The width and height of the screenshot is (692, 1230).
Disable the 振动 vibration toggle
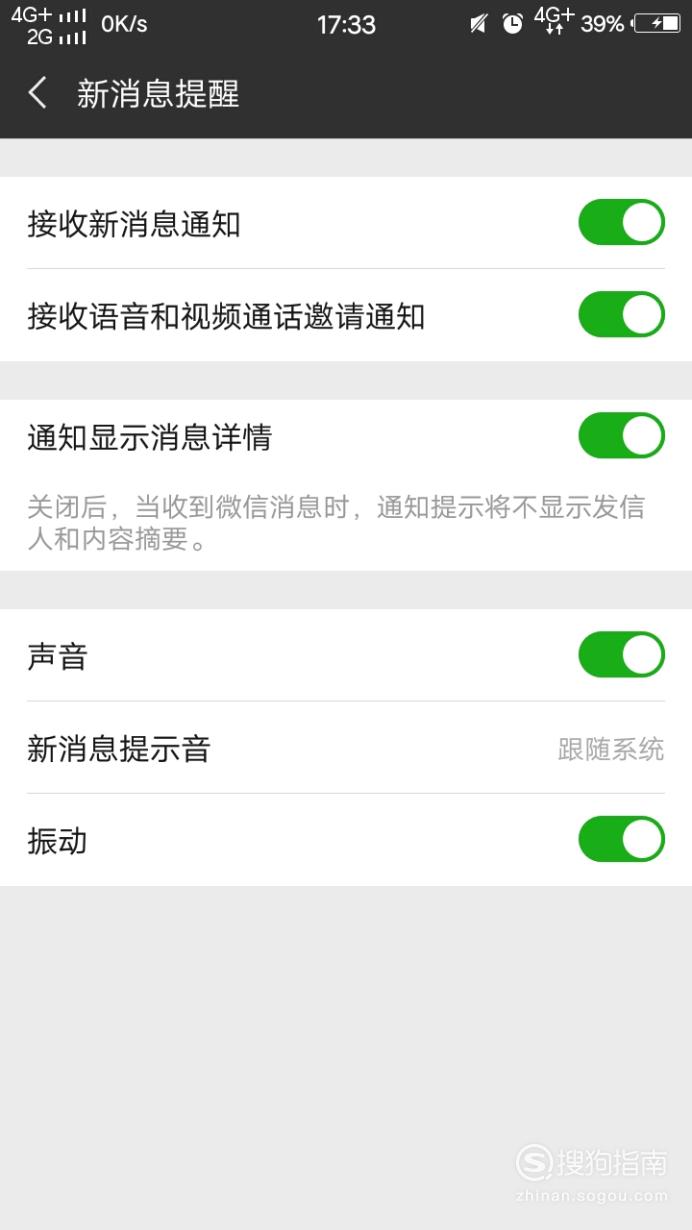(621, 839)
